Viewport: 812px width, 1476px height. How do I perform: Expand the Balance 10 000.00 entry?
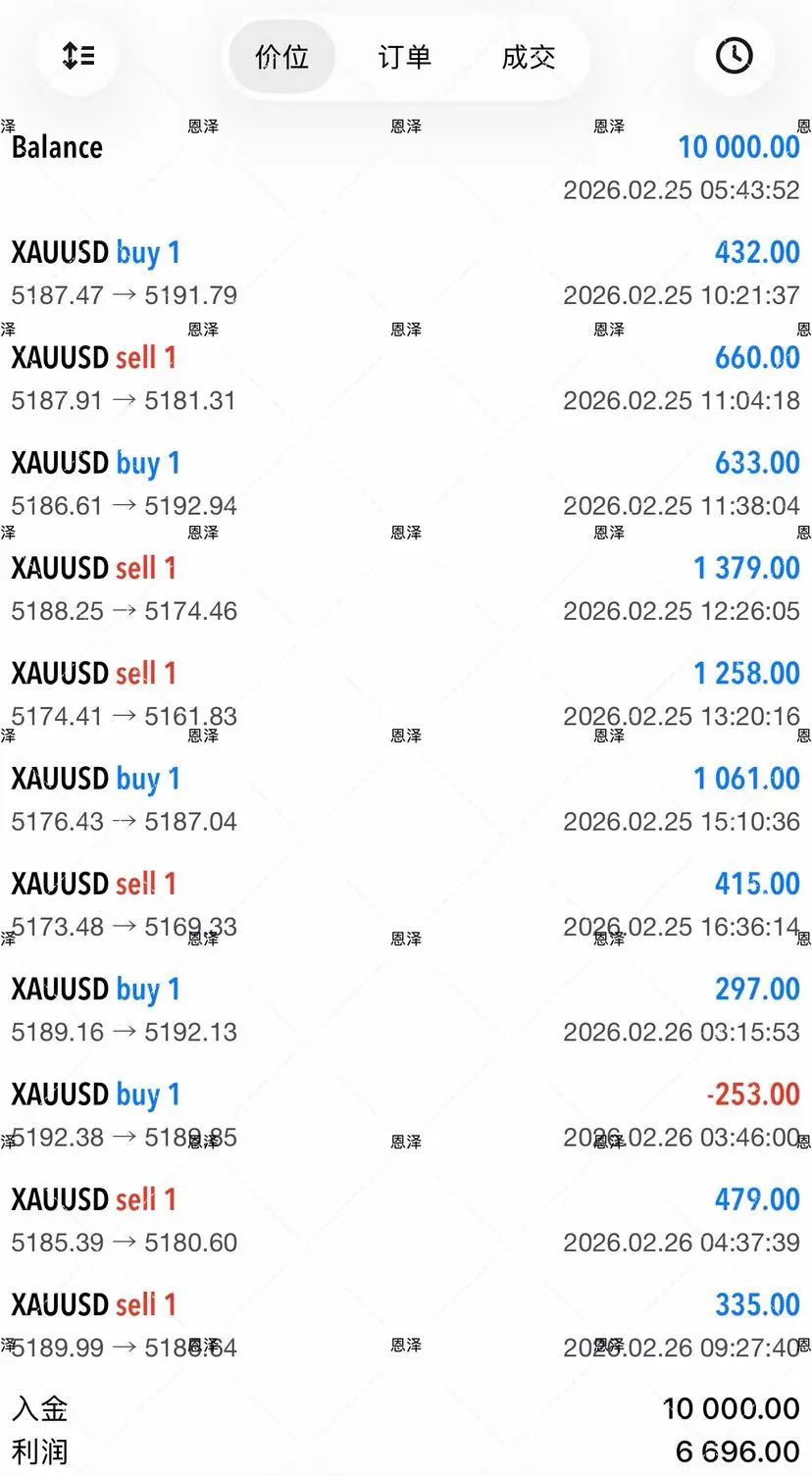click(406, 167)
